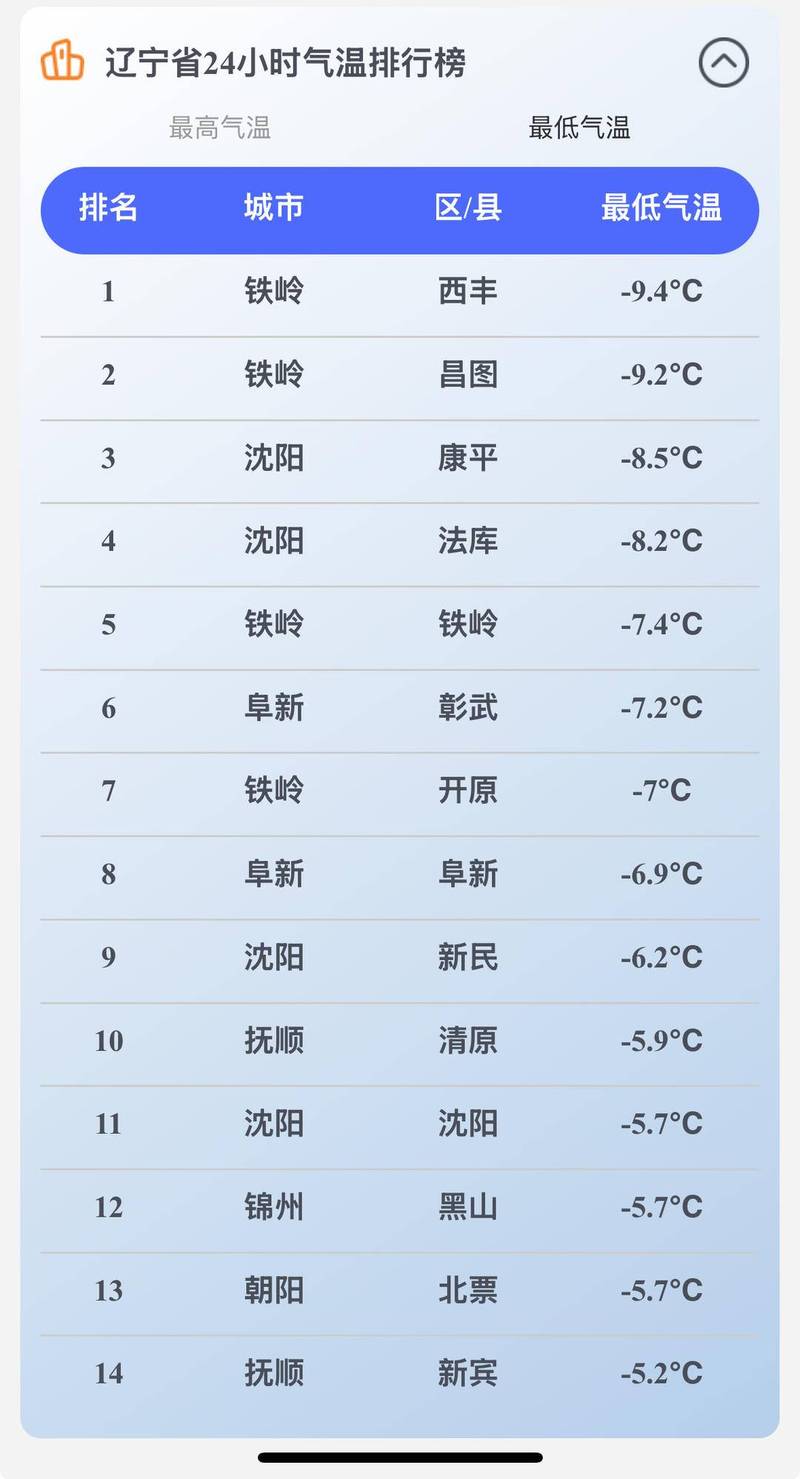Screen dimensions: 800x1479
Task: Click the 法库 row showing -8.2°C
Action: pos(400,541)
